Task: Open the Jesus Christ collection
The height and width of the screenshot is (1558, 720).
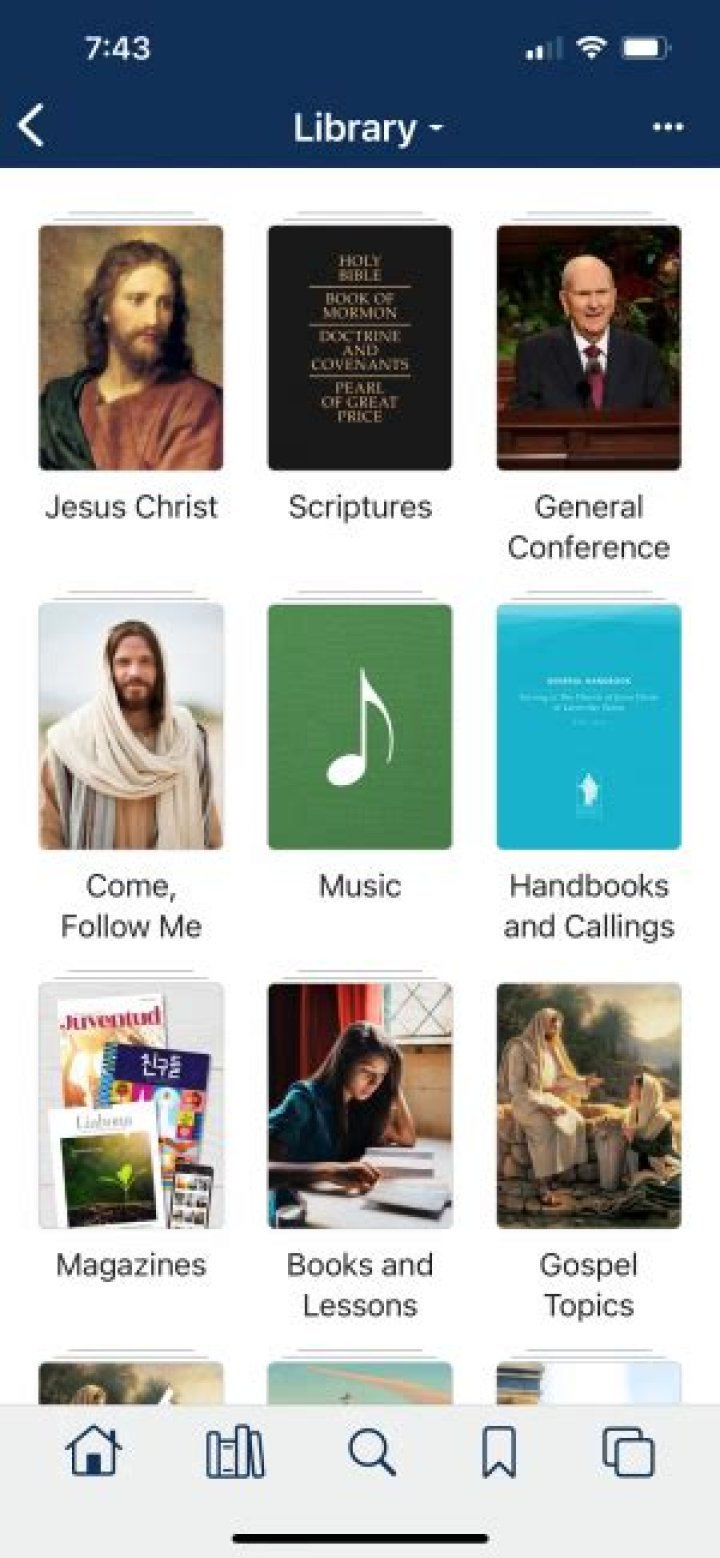Action: click(131, 348)
